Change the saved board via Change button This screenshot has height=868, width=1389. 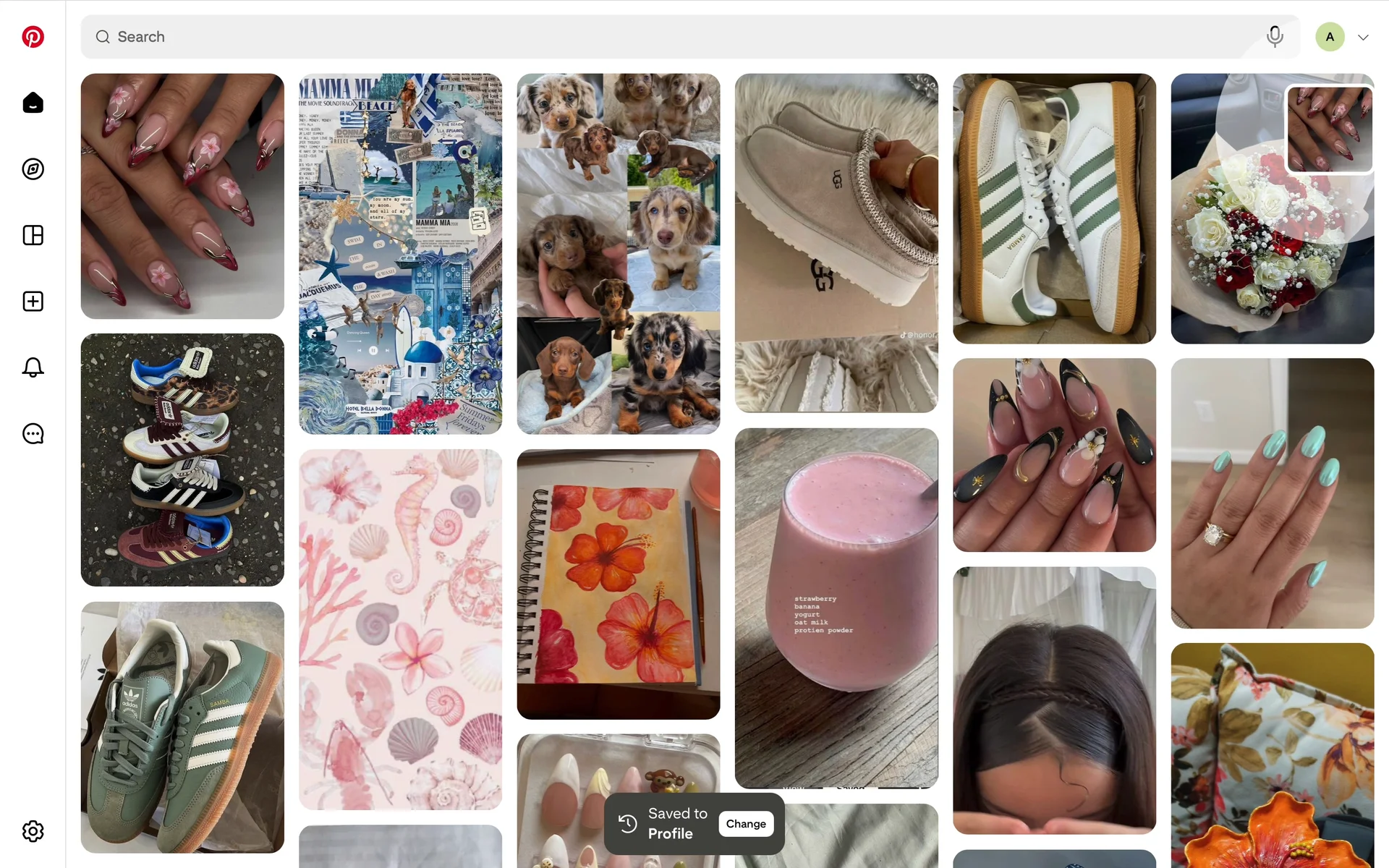745,824
